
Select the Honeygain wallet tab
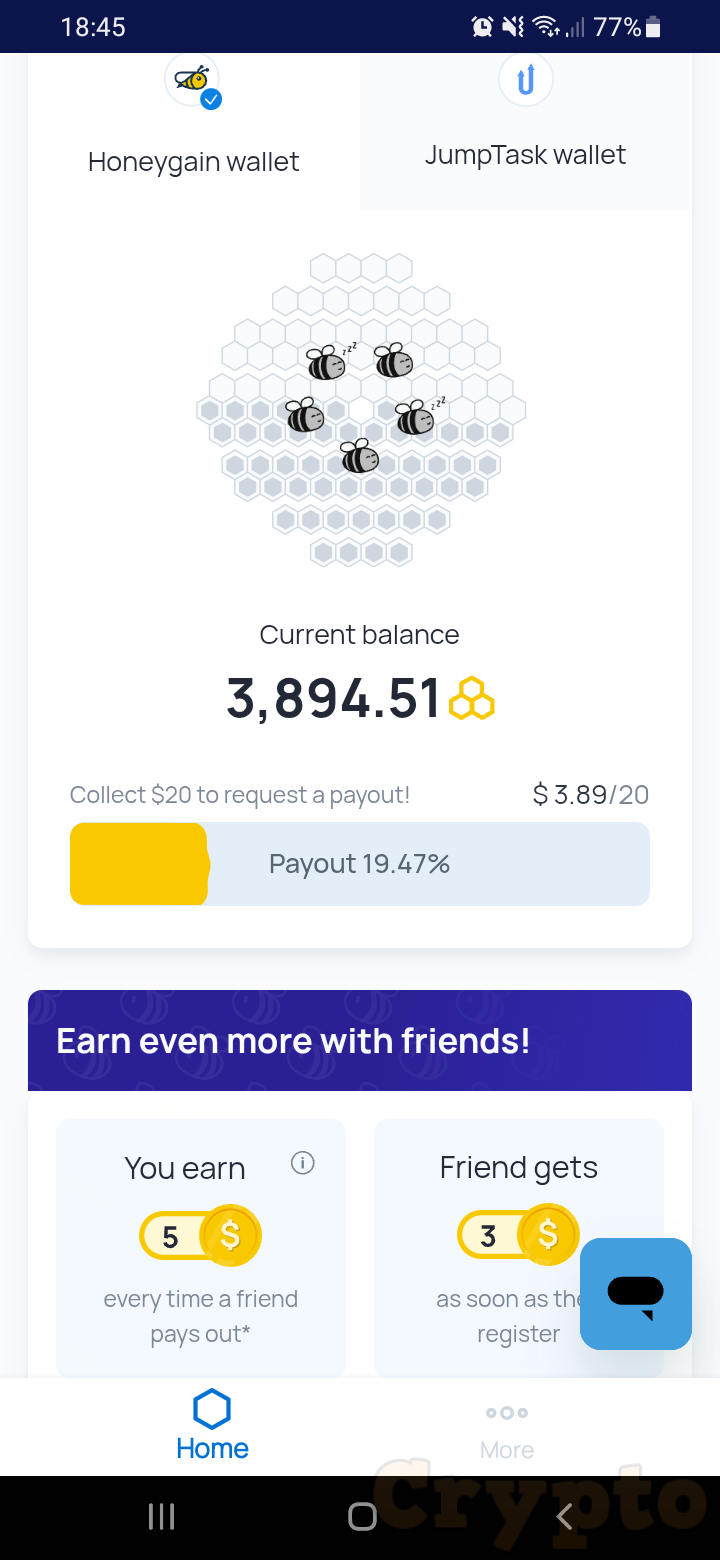pyautogui.click(x=193, y=130)
